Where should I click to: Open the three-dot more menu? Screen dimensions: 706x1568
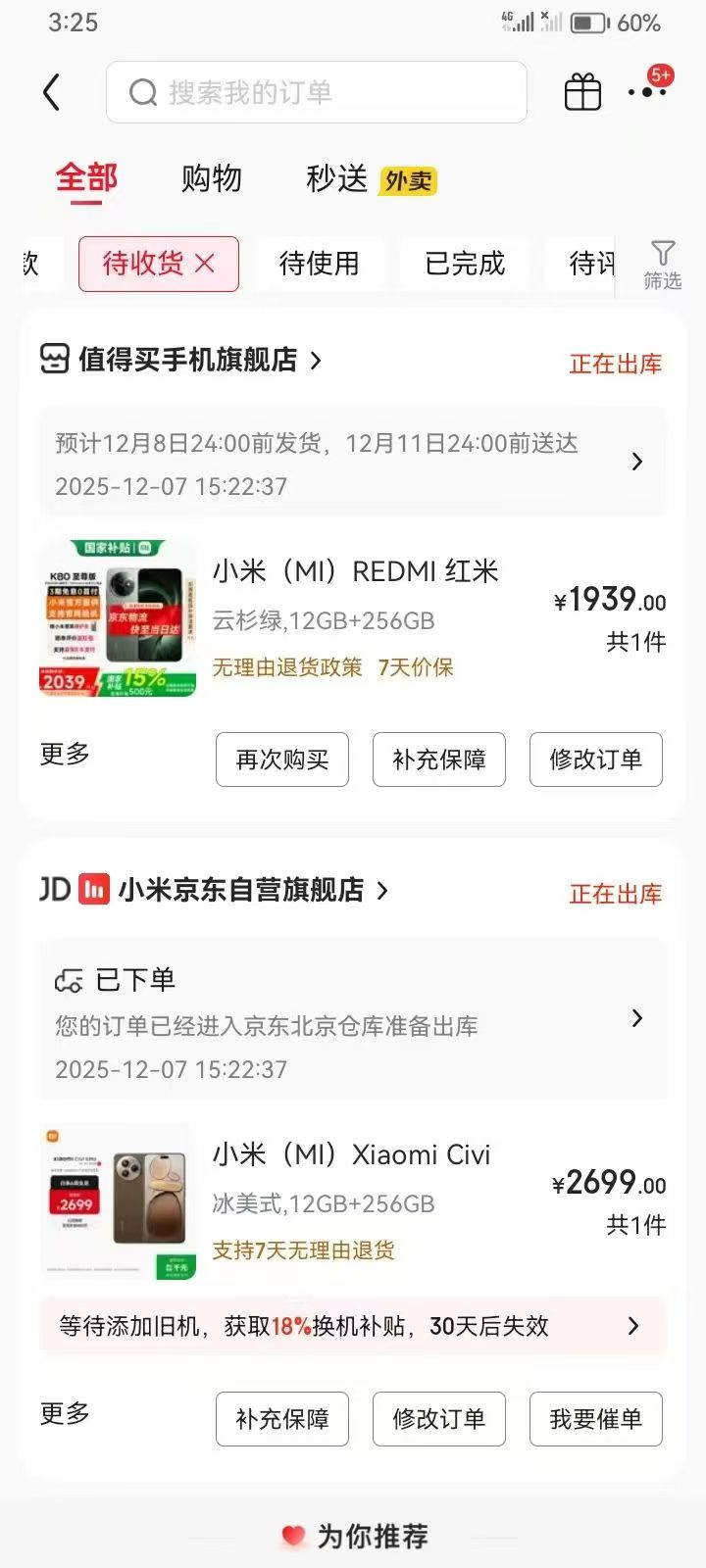click(x=647, y=91)
